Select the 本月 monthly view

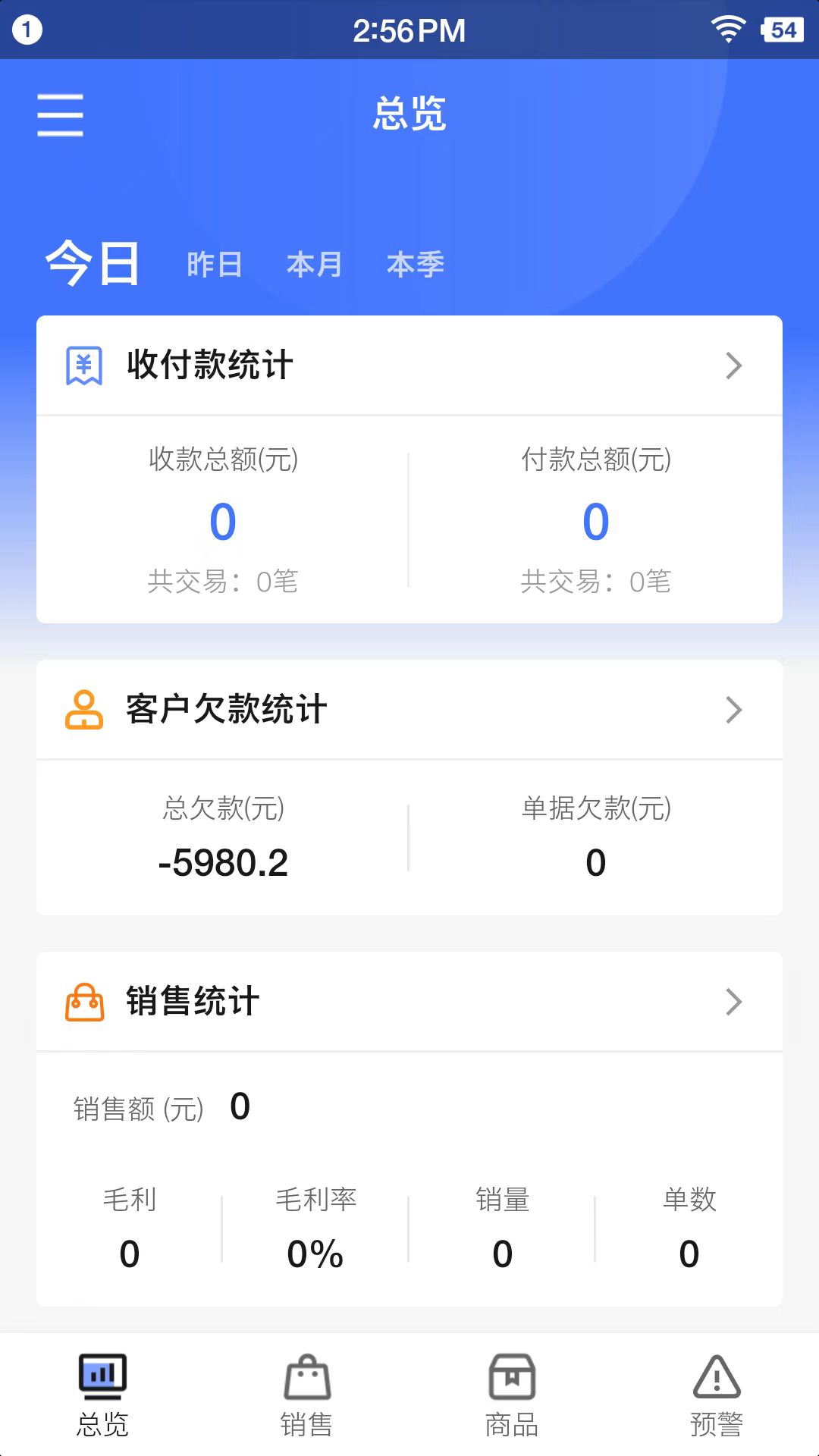(x=315, y=265)
